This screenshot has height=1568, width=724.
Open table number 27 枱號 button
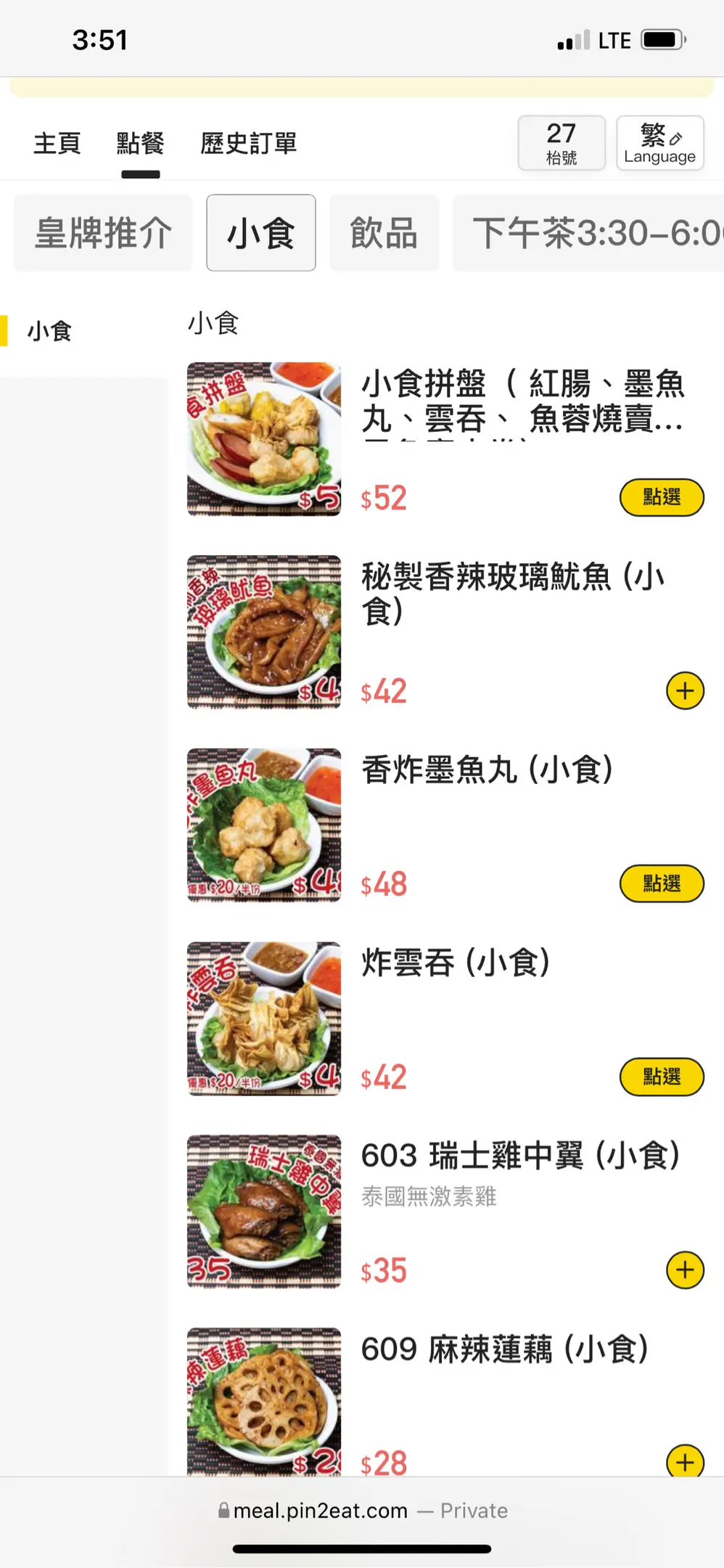point(561,143)
